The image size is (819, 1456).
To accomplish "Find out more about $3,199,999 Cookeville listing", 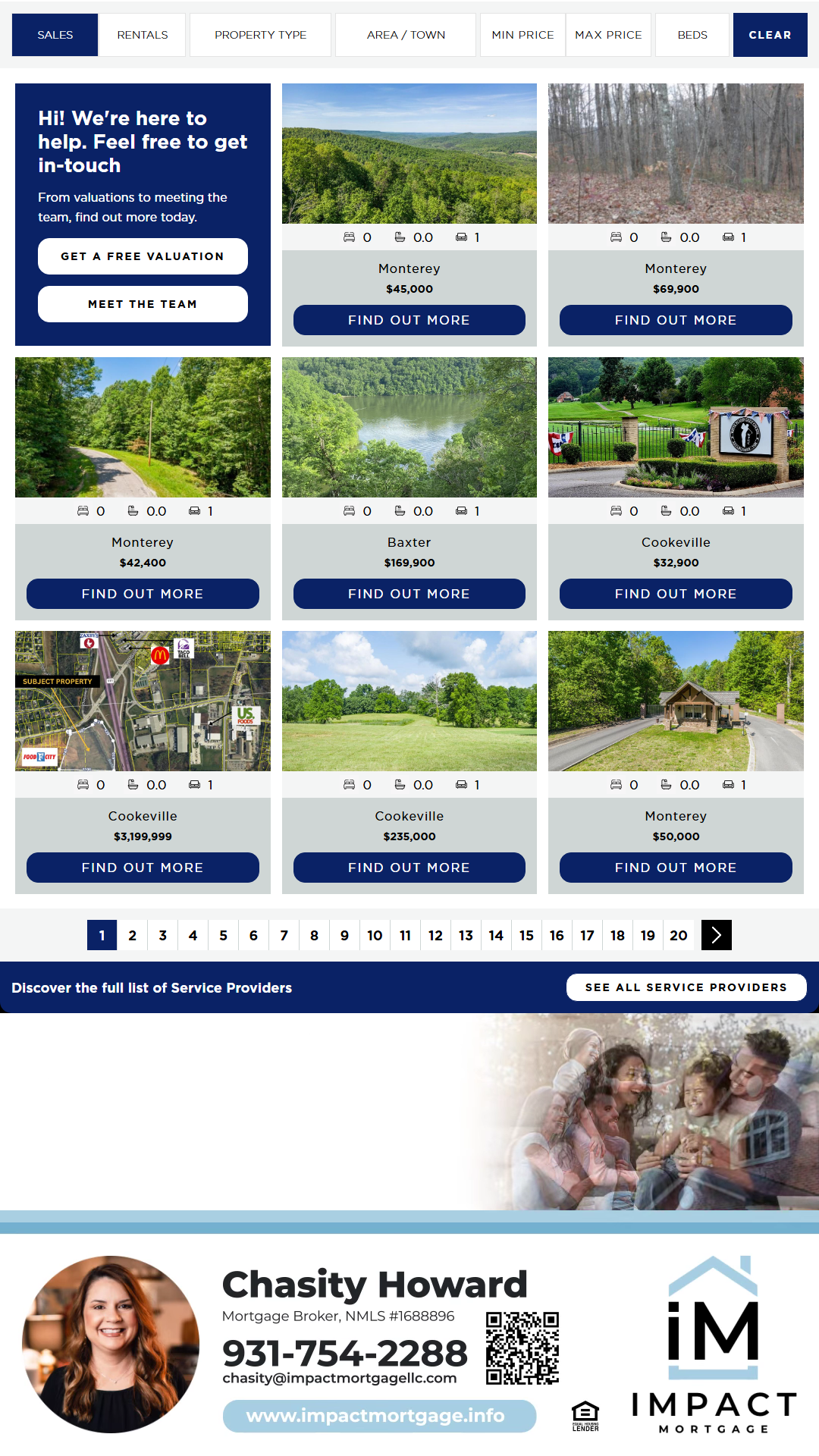I will coord(143,868).
